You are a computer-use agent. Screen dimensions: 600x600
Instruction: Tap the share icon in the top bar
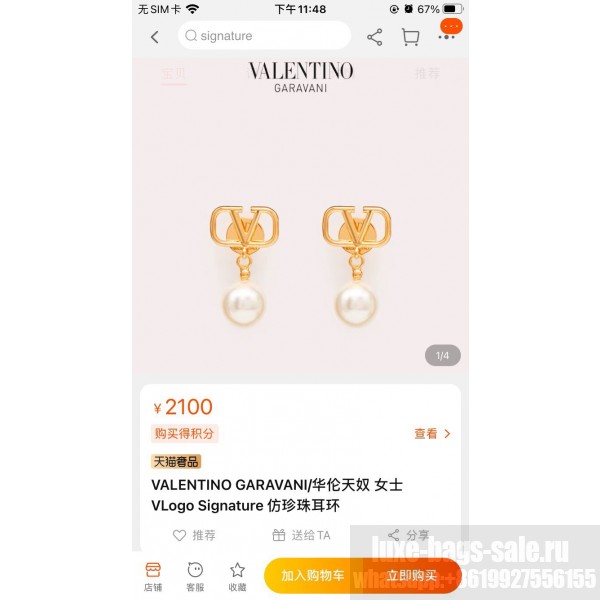374,37
